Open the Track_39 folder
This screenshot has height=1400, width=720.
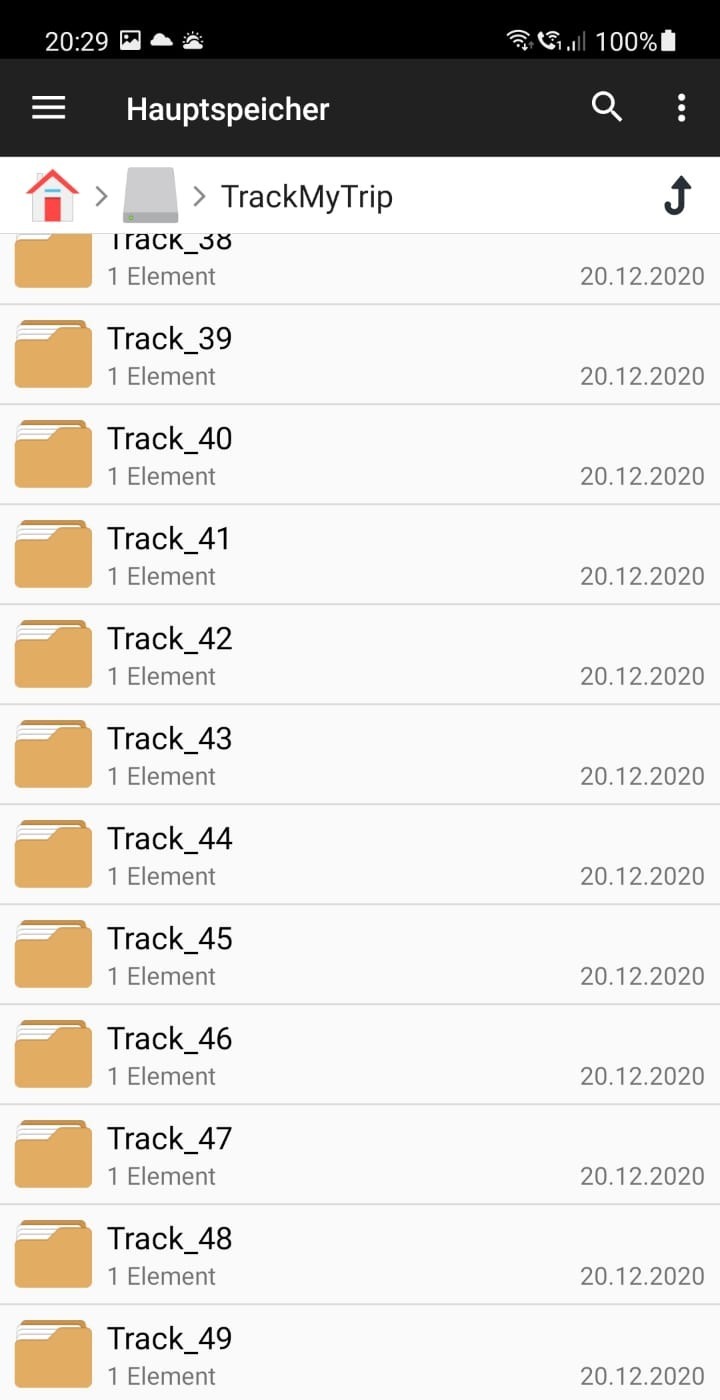pos(360,355)
